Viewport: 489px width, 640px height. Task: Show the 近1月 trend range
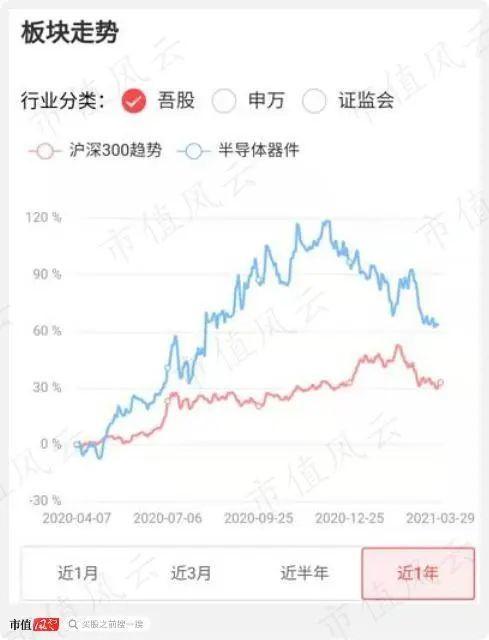[78, 573]
